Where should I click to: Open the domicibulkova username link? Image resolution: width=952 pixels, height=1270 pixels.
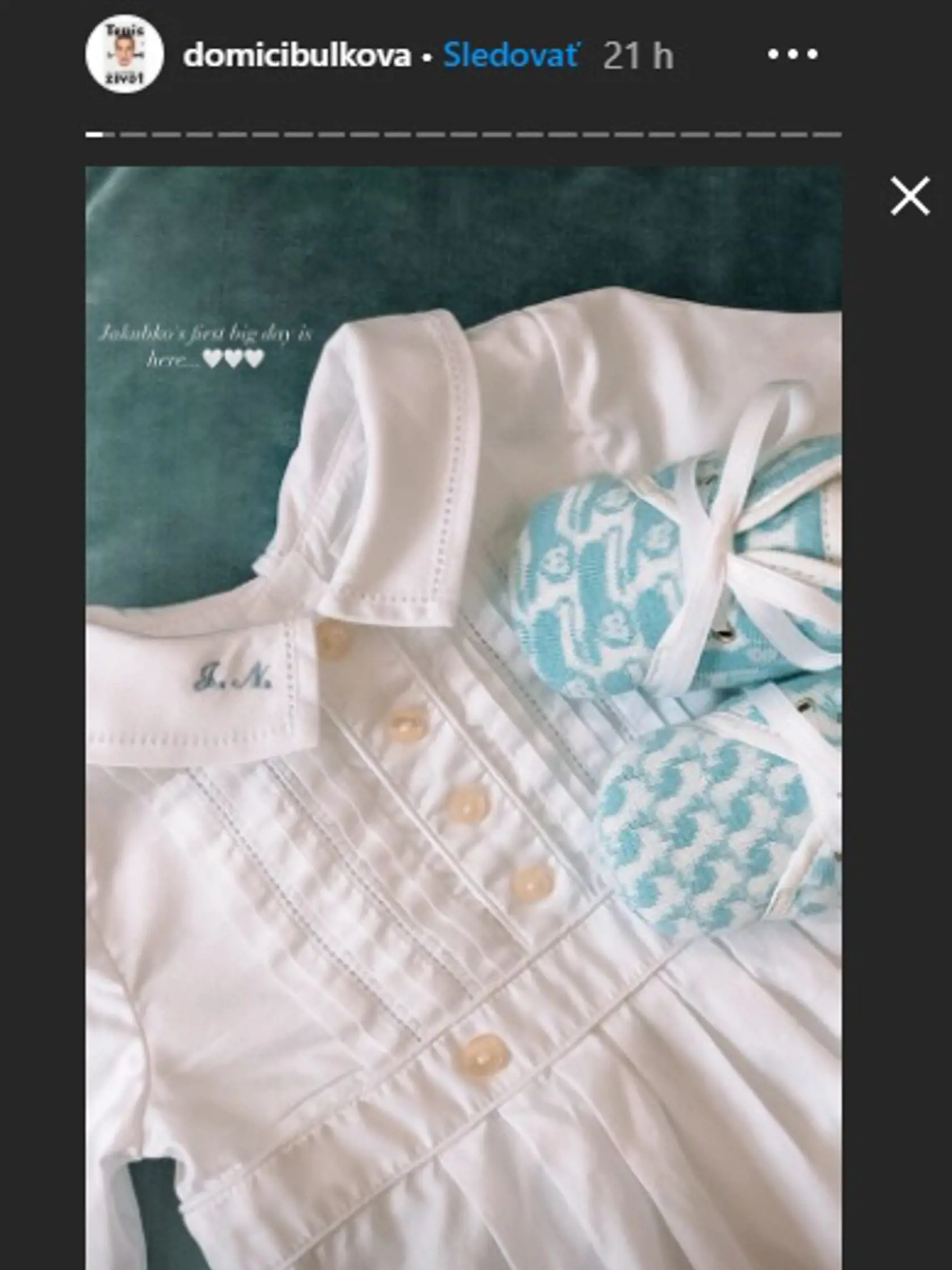click(x=297, y=56)
